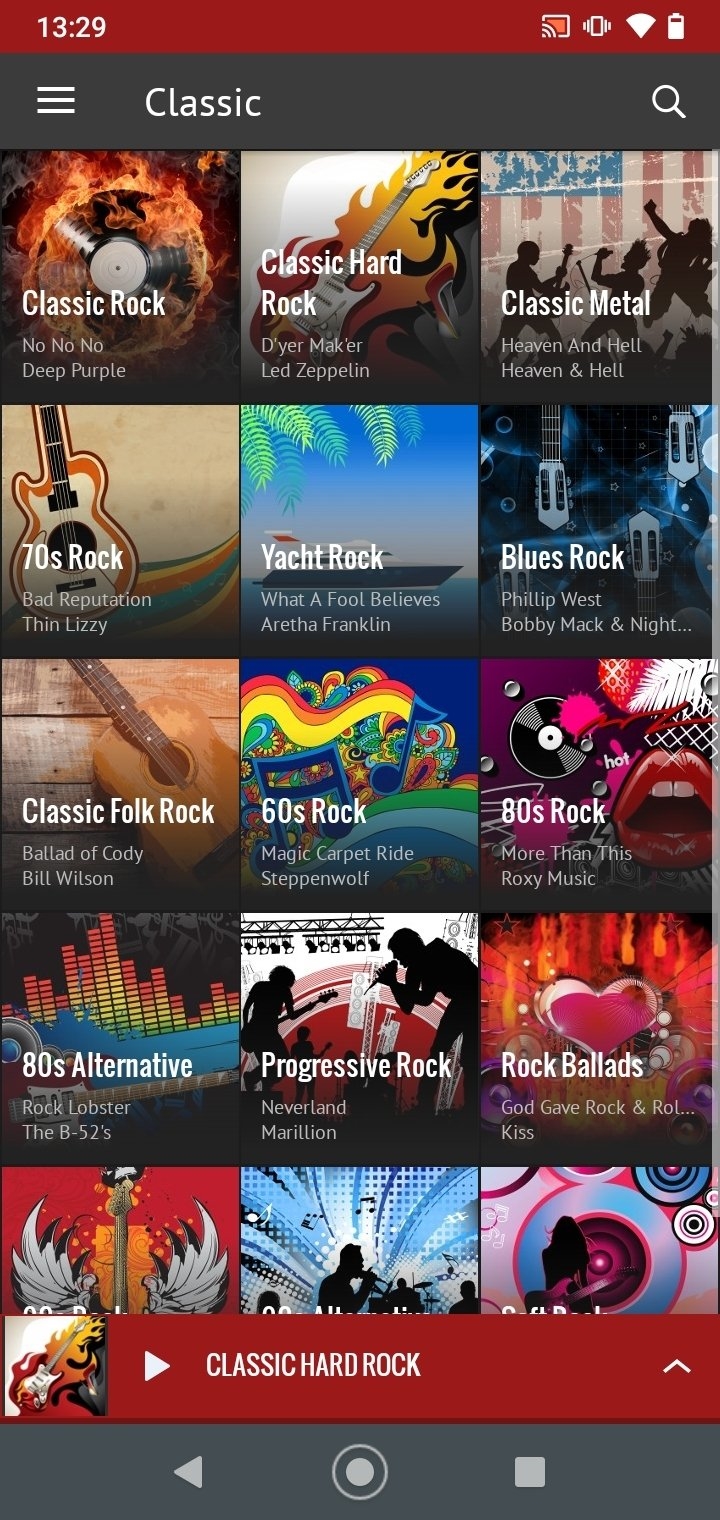Play the Classic Hard Rock stream
720x1520 pixels.
[157, 1366]
